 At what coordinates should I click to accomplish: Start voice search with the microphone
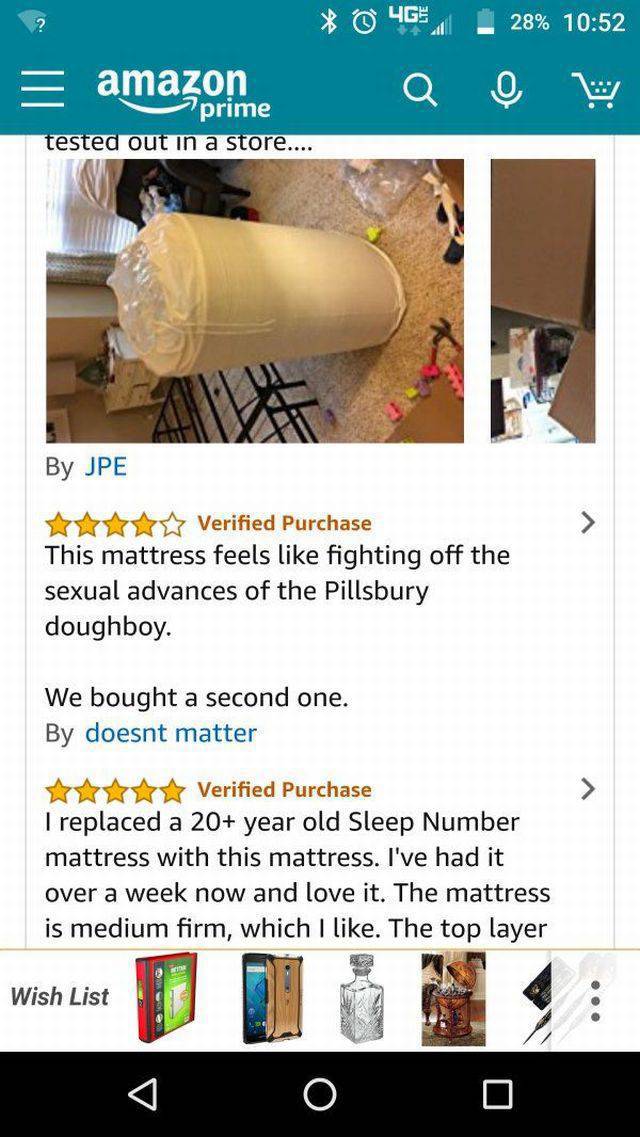tap(506, 90)
